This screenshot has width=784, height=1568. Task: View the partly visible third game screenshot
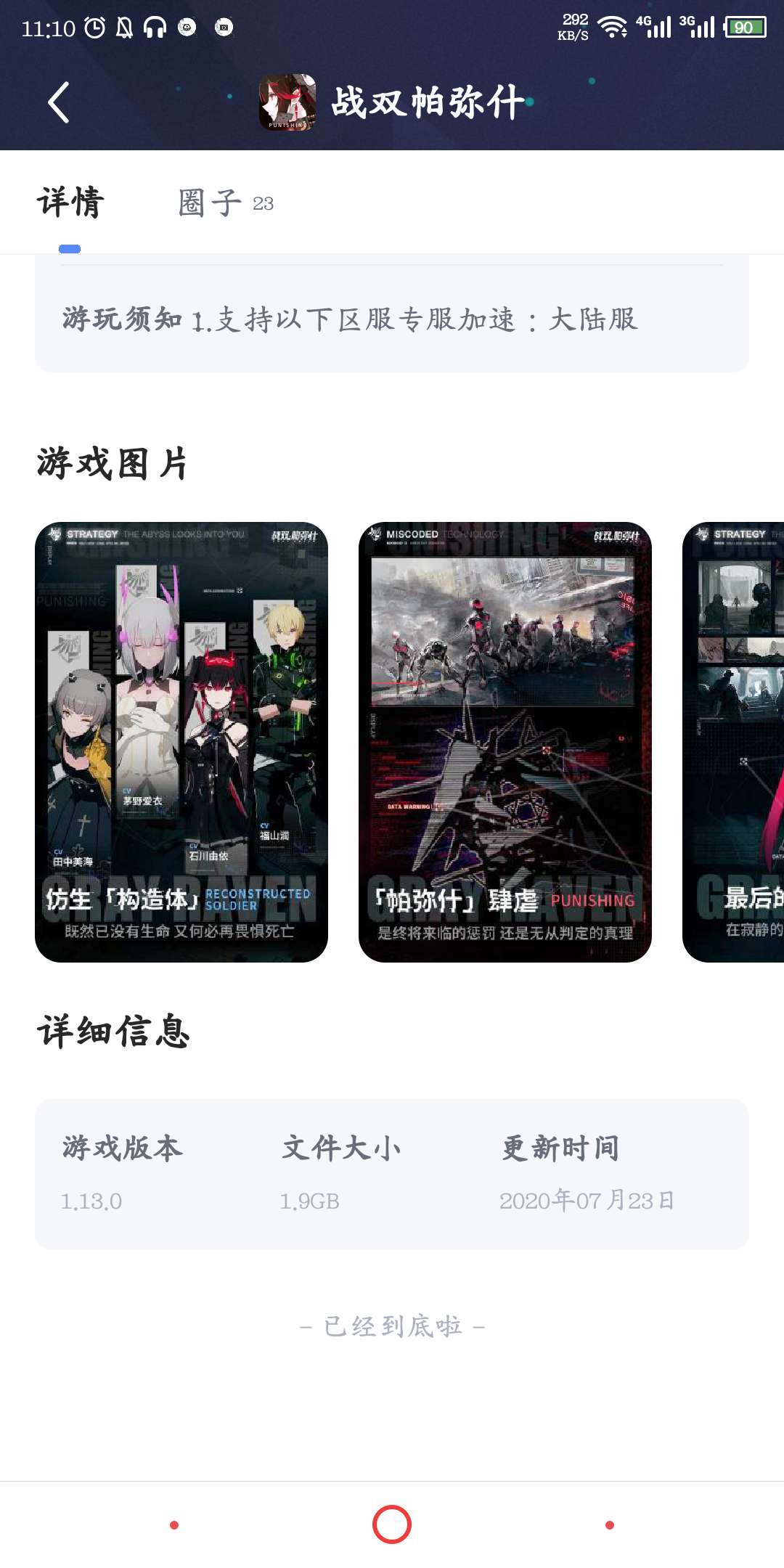[735, 742]
